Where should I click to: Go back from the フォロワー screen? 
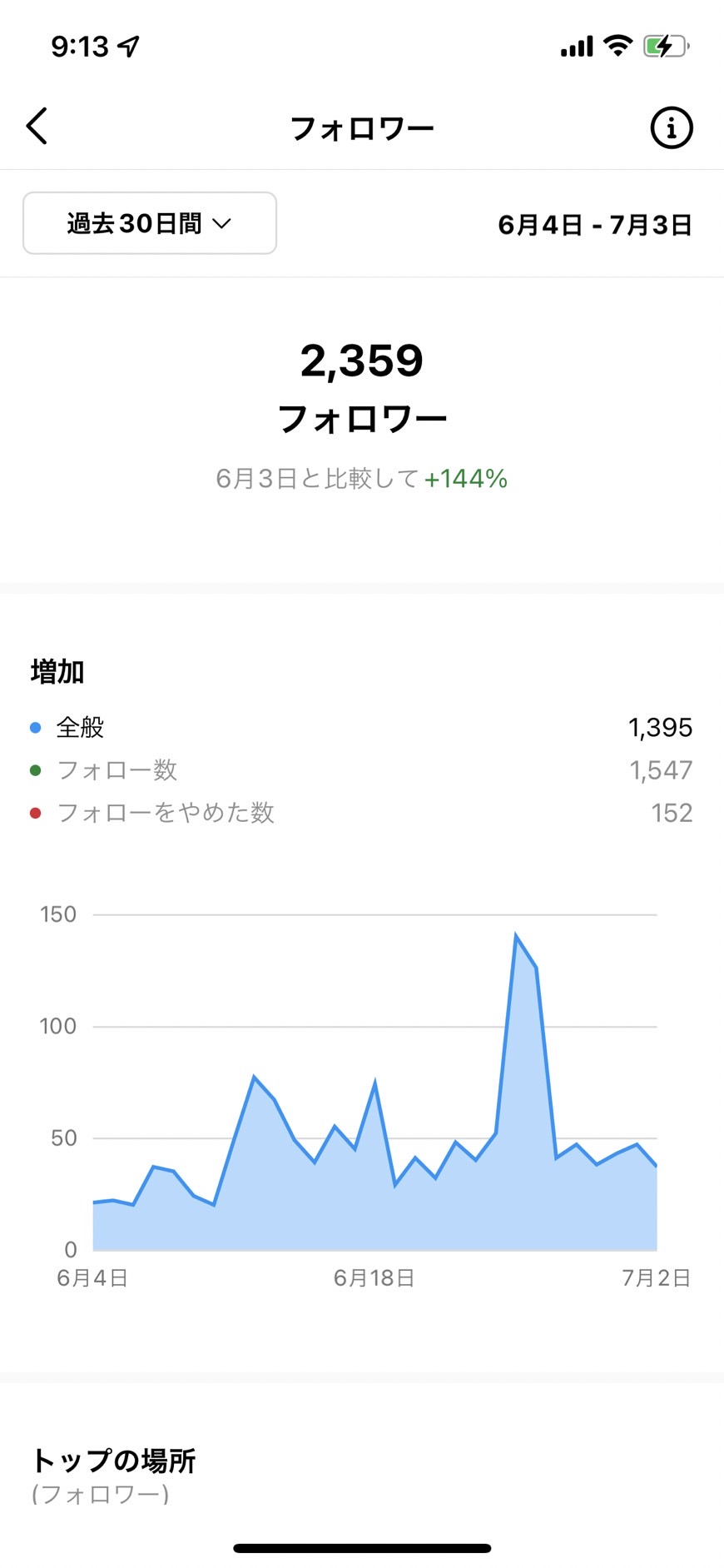click(37, 127)
